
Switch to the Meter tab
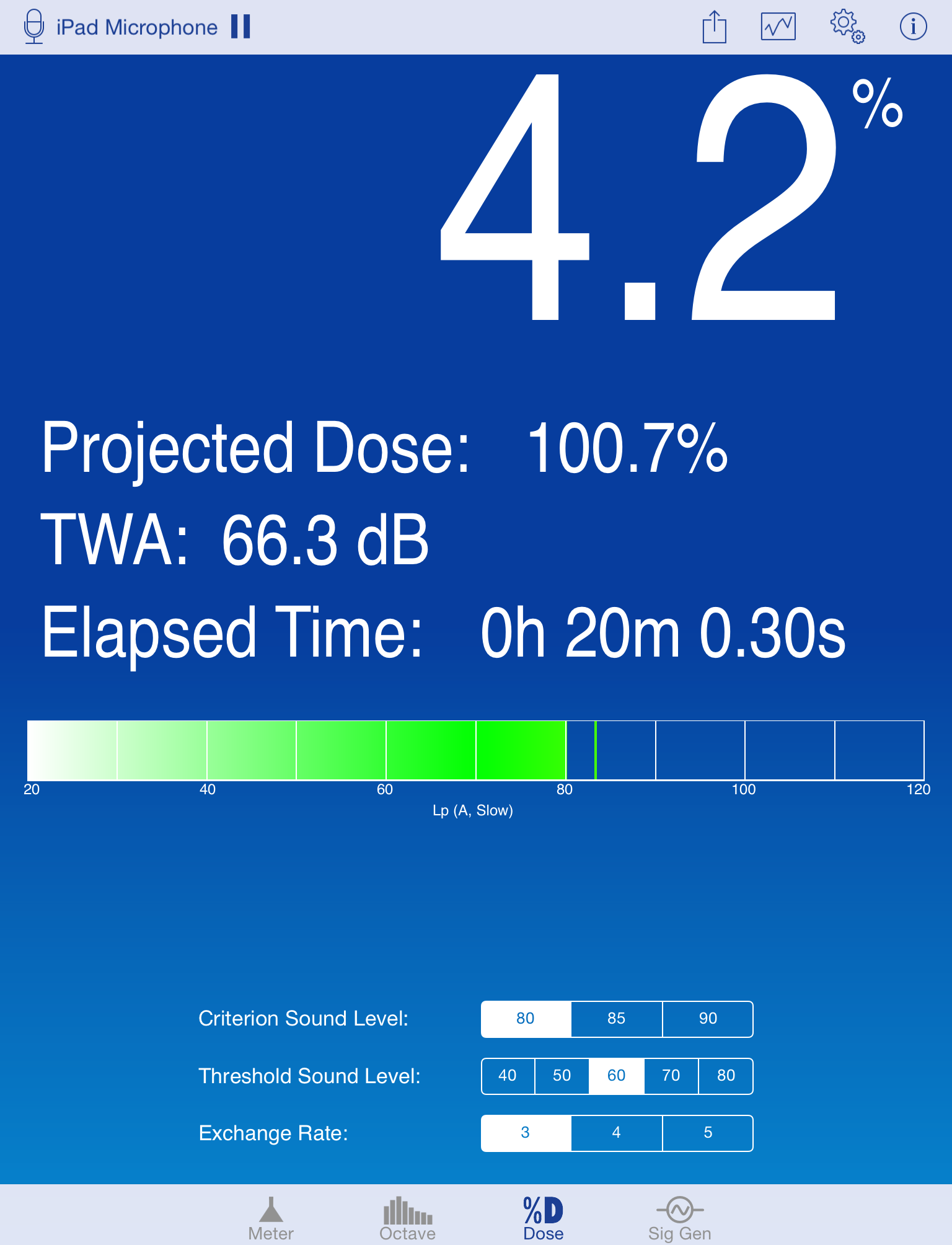[x=271, y=1218]
